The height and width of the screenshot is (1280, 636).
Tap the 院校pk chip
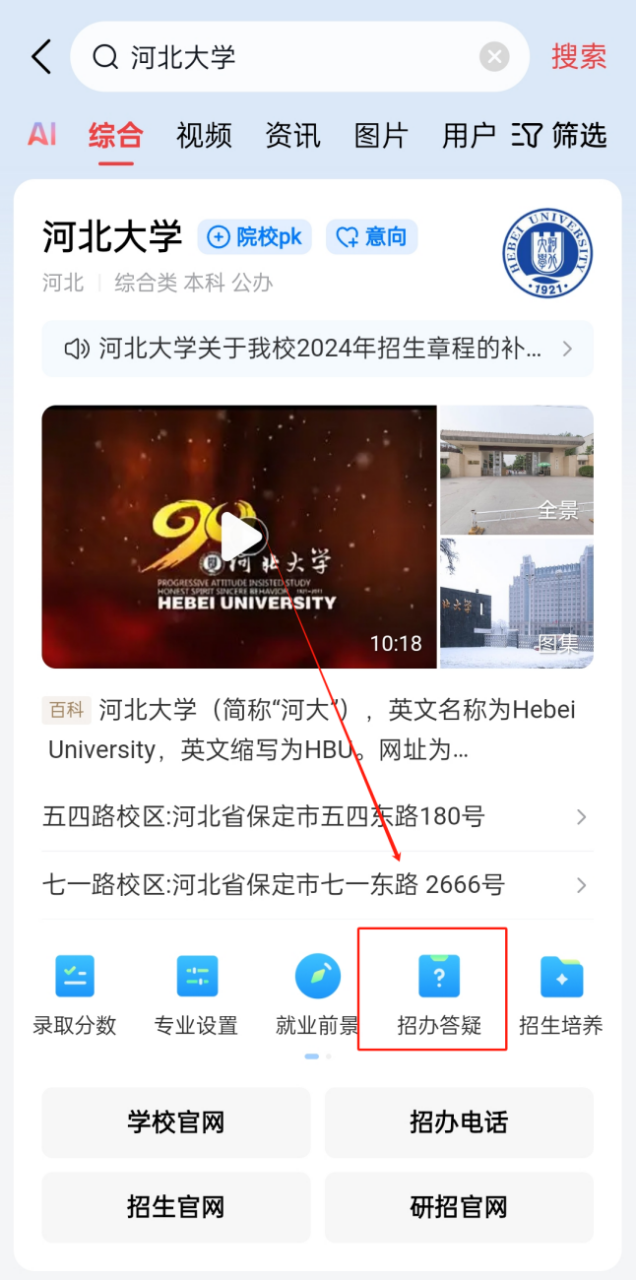coord(255,237)
